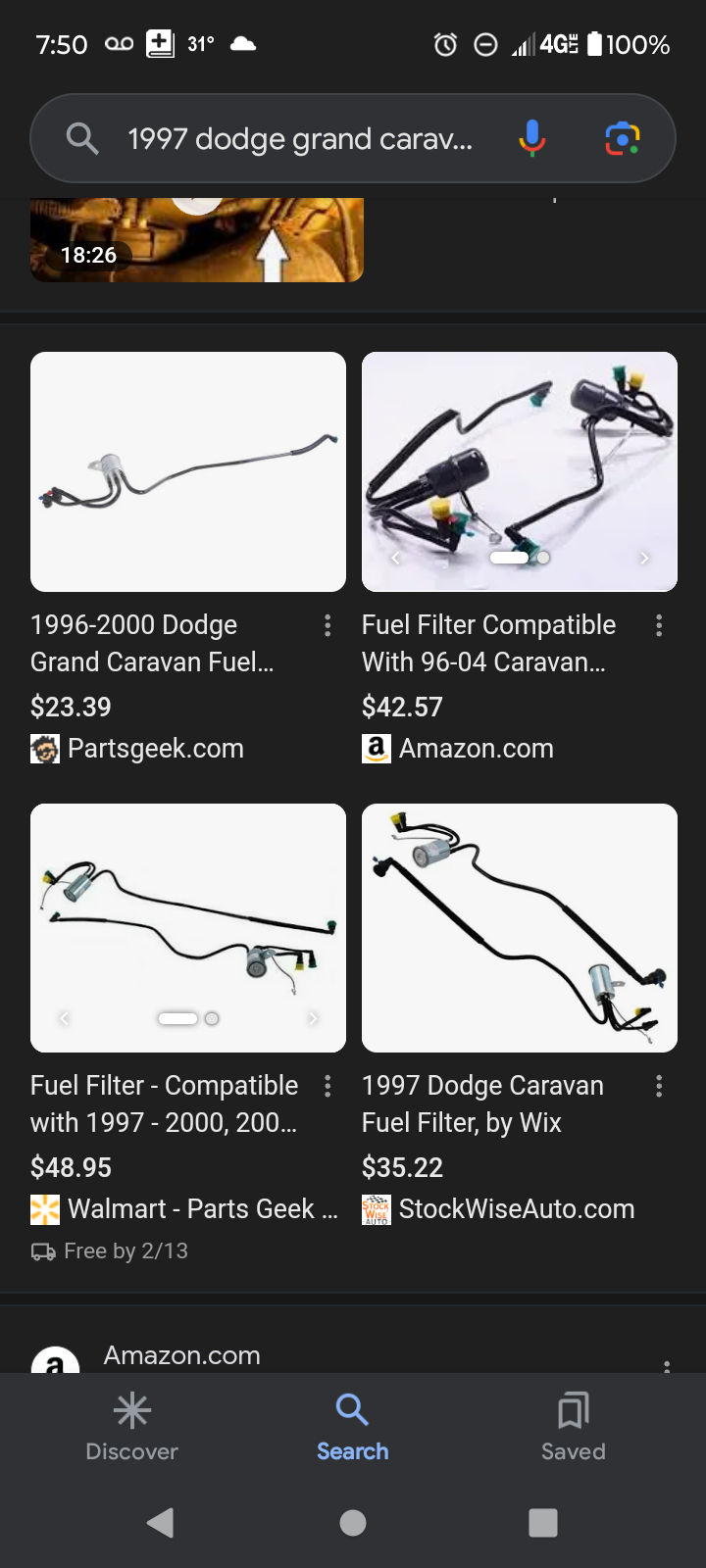Go to the home screen

point(353,1522)
